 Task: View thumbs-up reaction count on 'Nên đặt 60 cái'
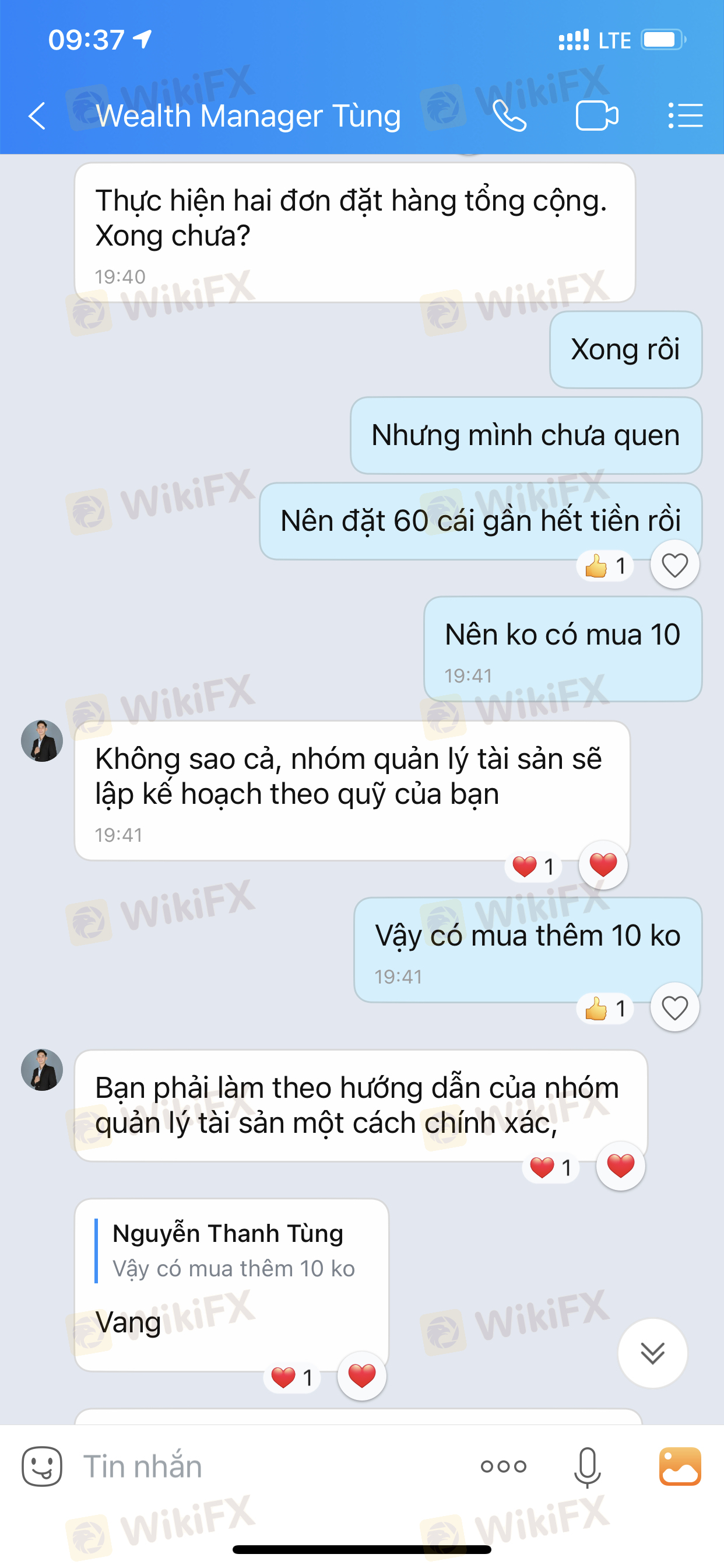[x=604, y=566]
